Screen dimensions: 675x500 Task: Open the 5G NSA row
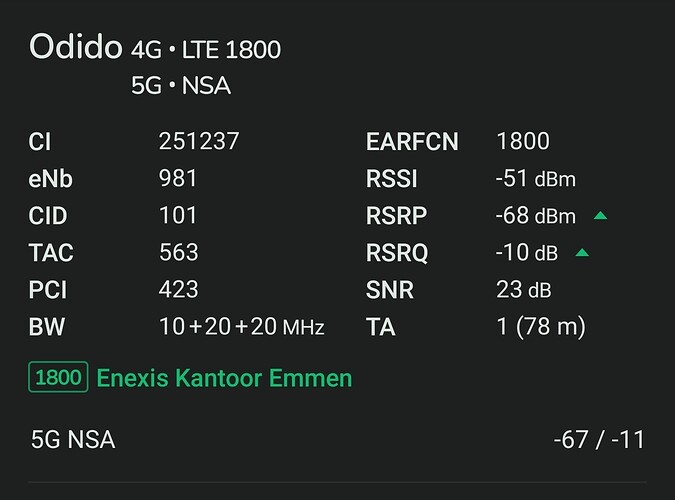(337, 438)
